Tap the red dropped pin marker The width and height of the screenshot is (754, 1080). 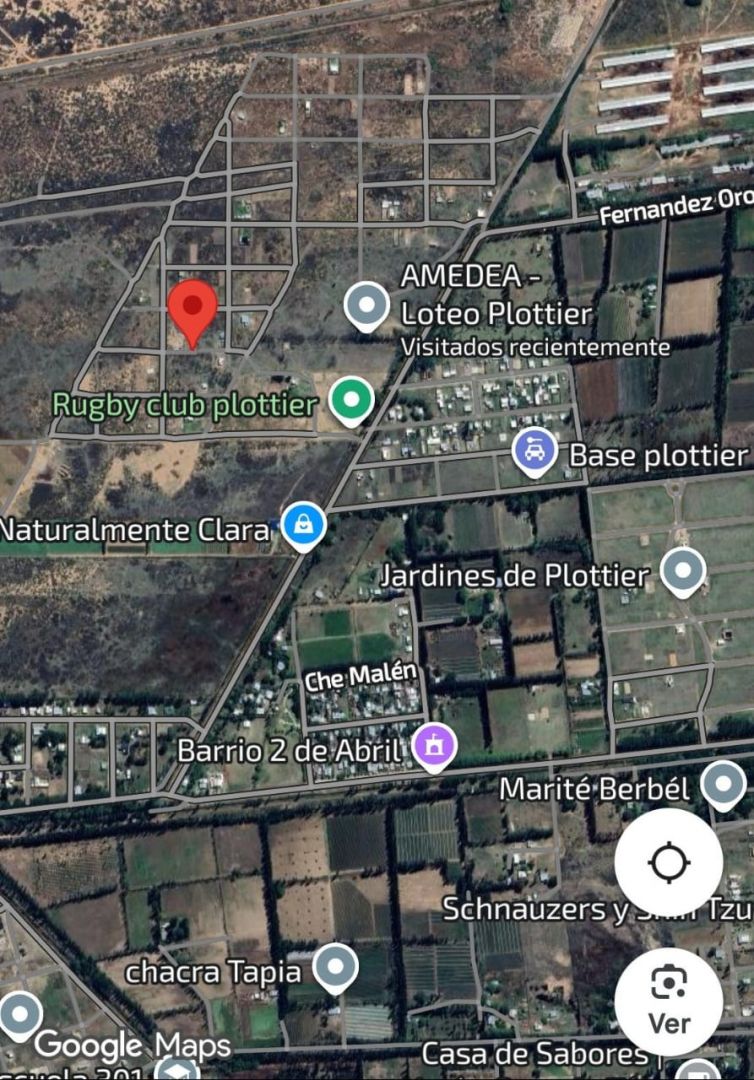tap(192, 309)
